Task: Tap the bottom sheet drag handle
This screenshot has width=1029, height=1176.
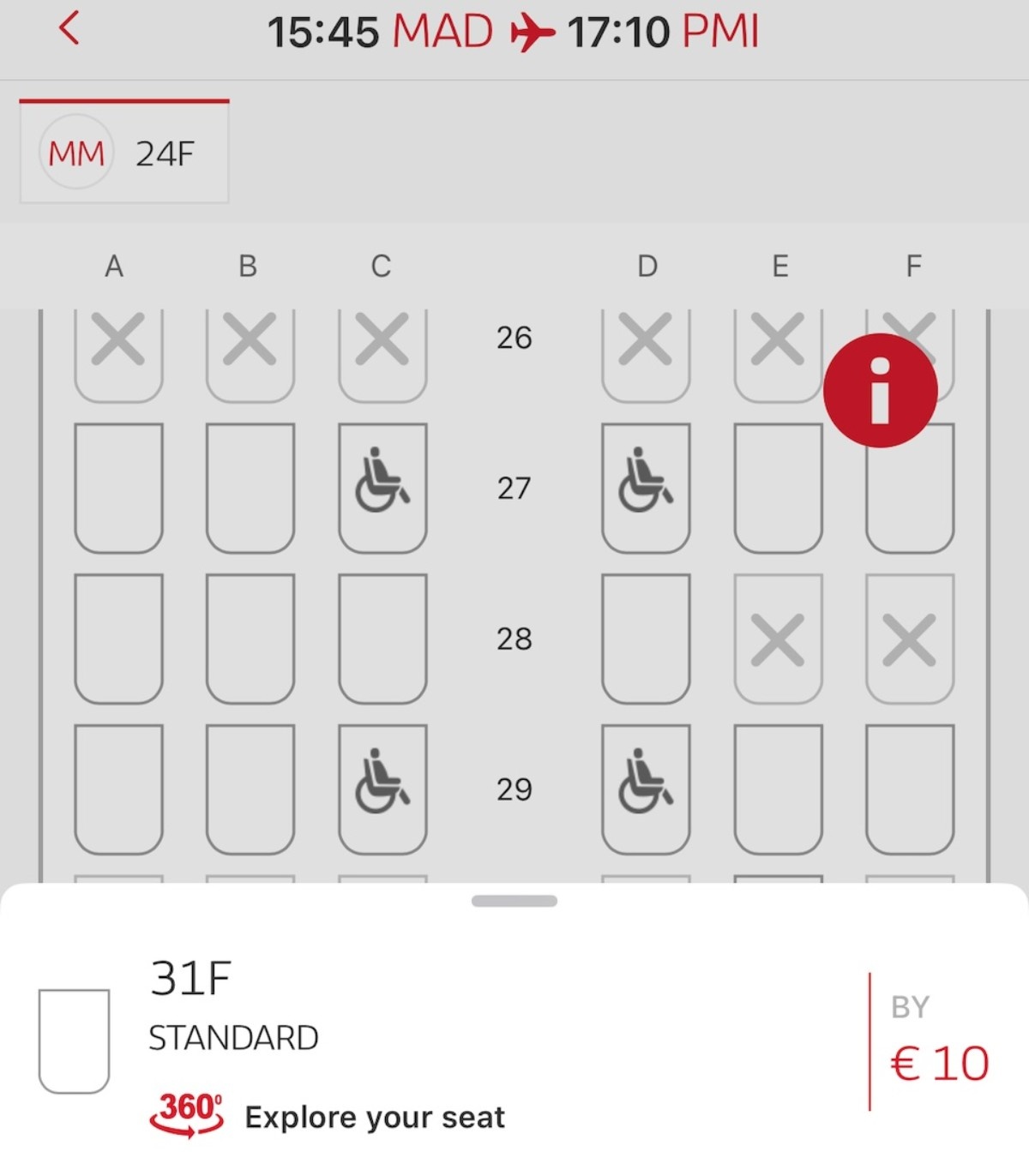Action: point(514,901)
